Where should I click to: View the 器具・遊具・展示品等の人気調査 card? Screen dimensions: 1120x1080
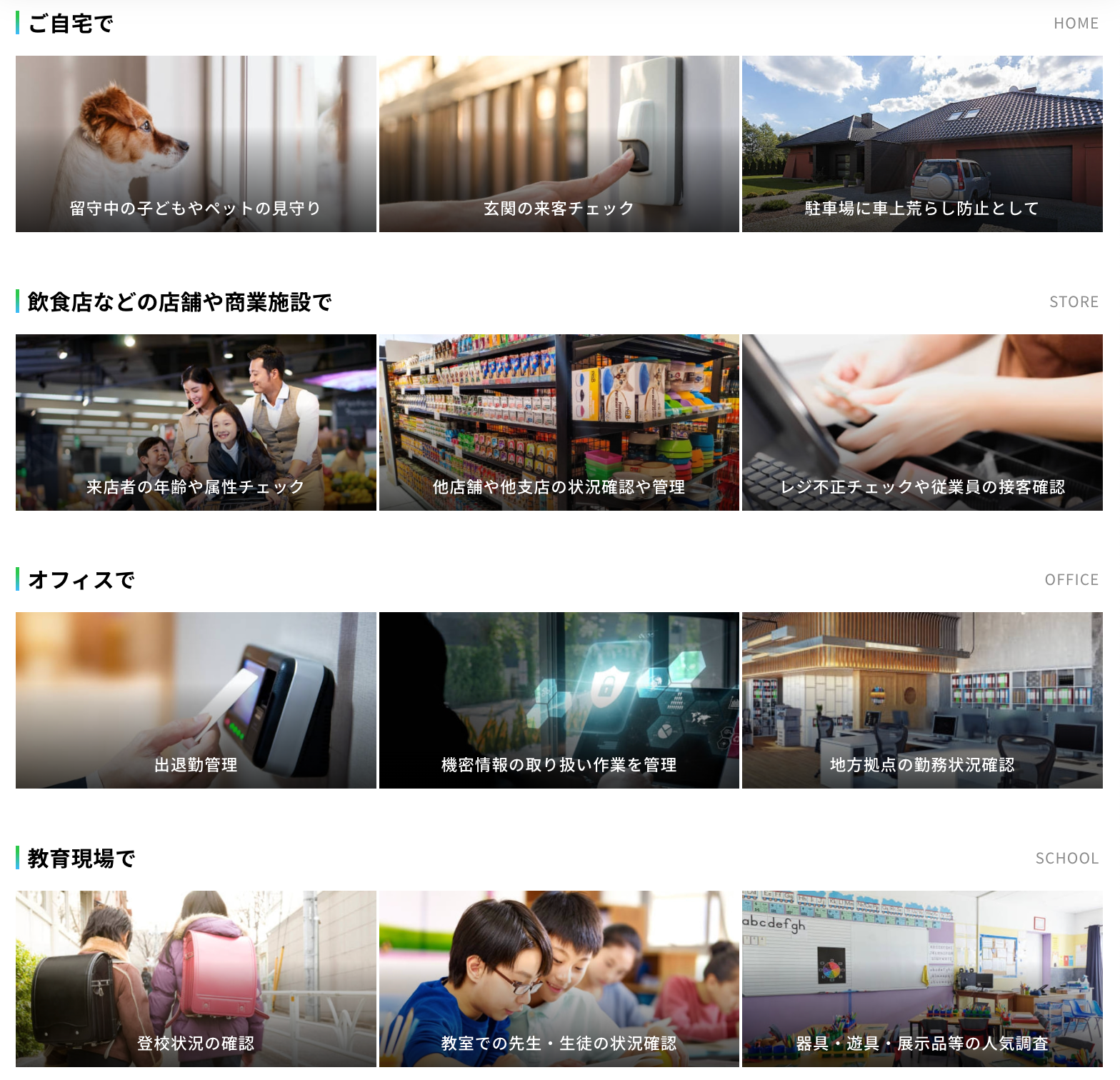click(x=921, y=979)
